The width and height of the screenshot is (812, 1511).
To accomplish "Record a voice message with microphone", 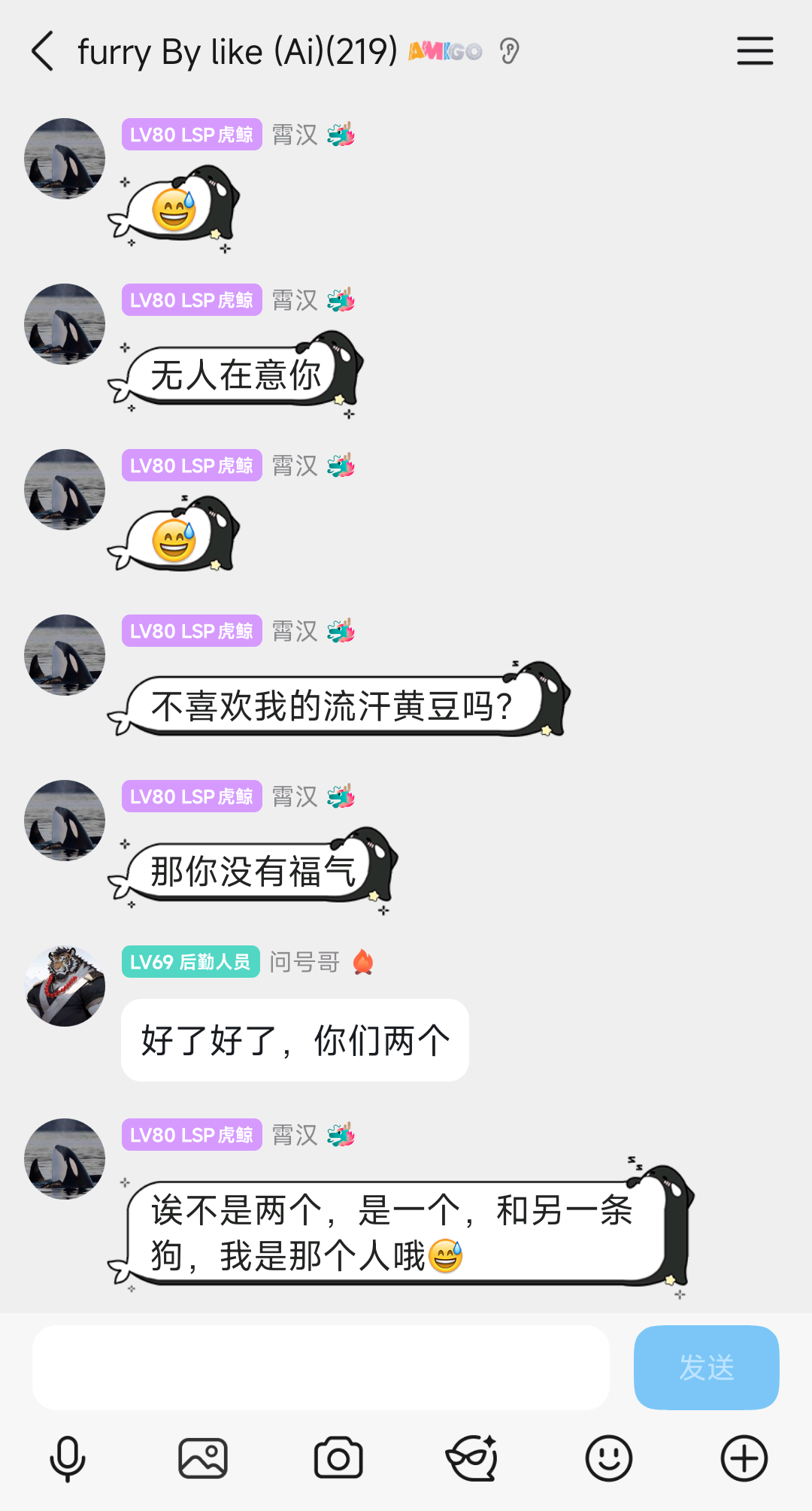I will [x=68, y=1458].
